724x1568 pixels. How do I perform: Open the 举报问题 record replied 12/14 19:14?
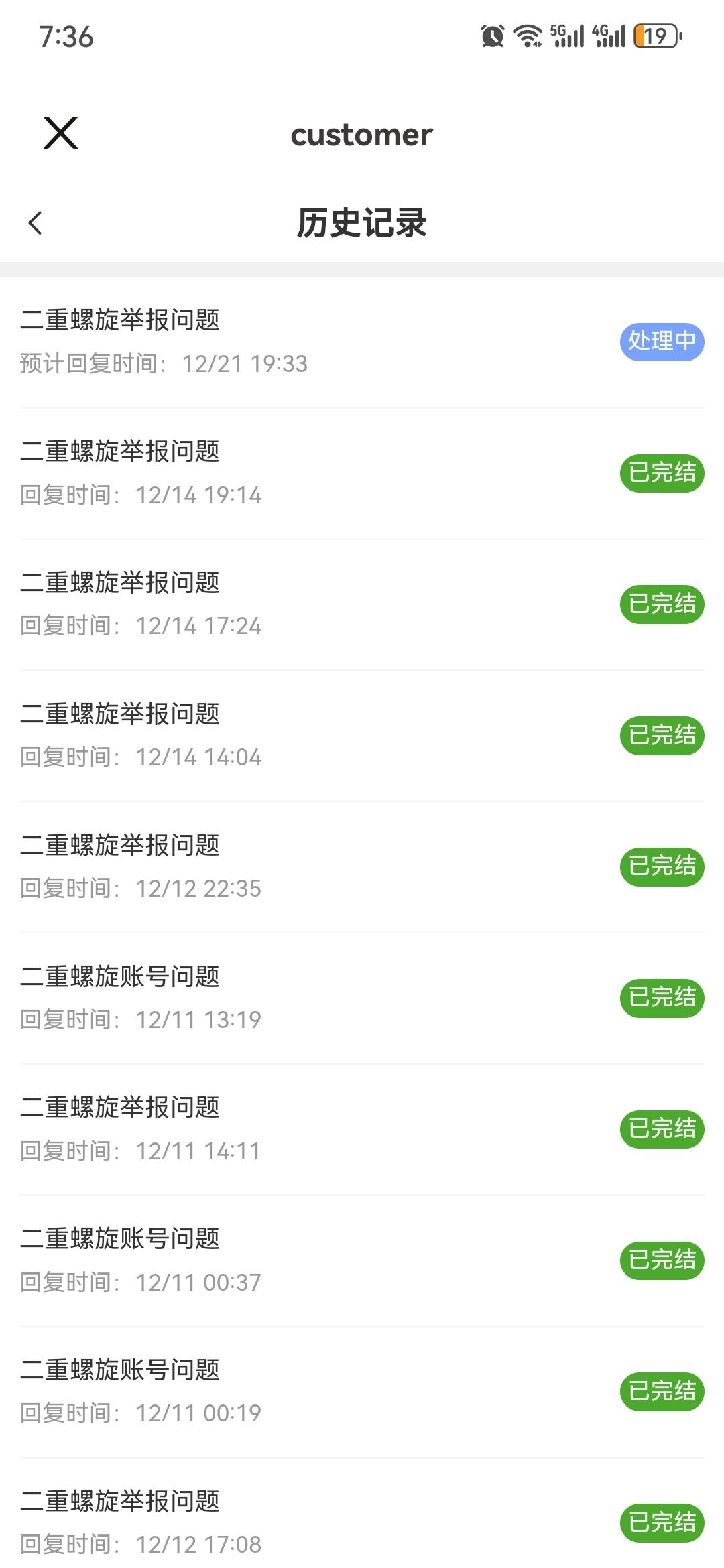[x=362, y=472]
